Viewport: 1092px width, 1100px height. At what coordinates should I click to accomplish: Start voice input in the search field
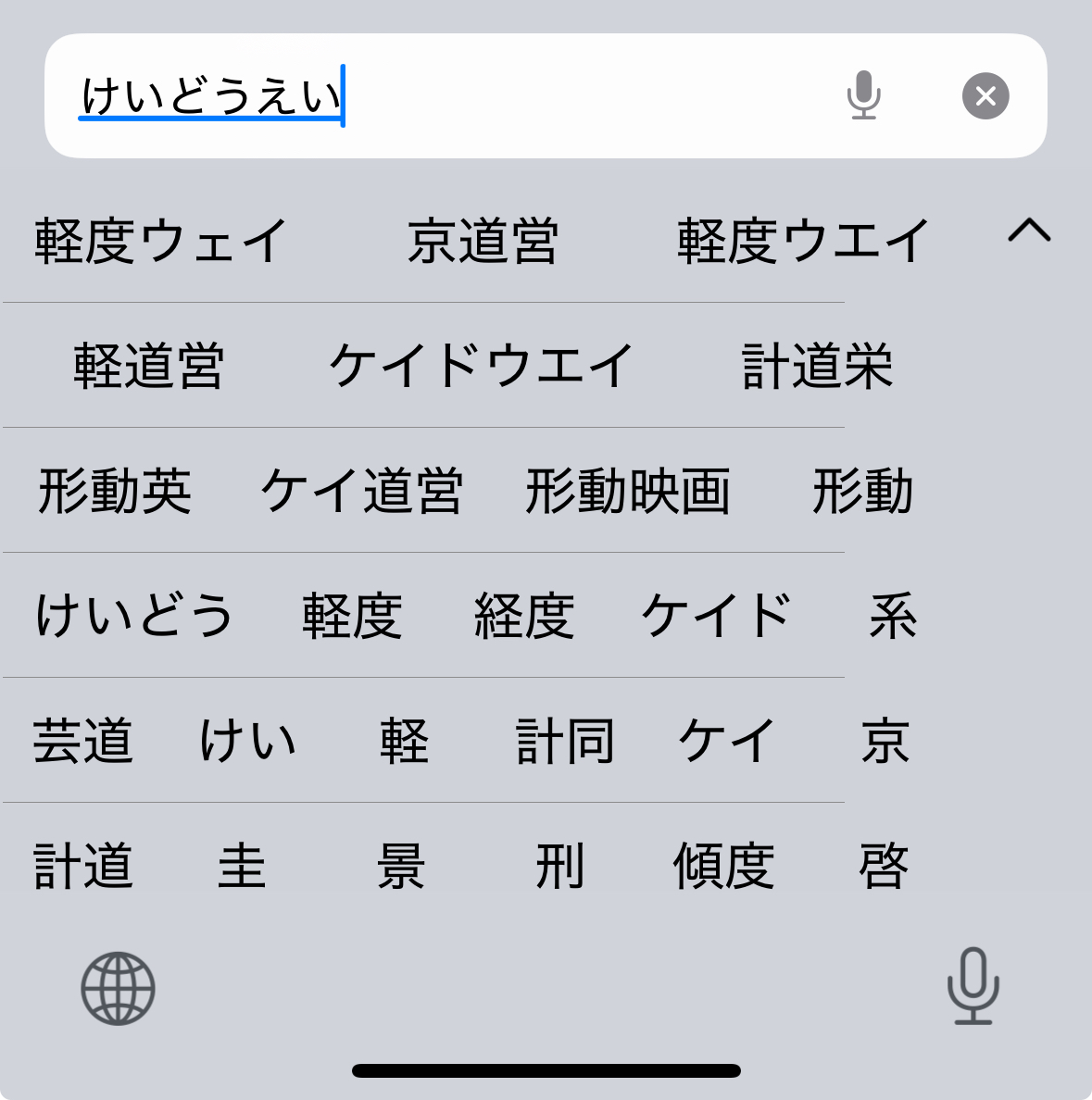(863, 96)
